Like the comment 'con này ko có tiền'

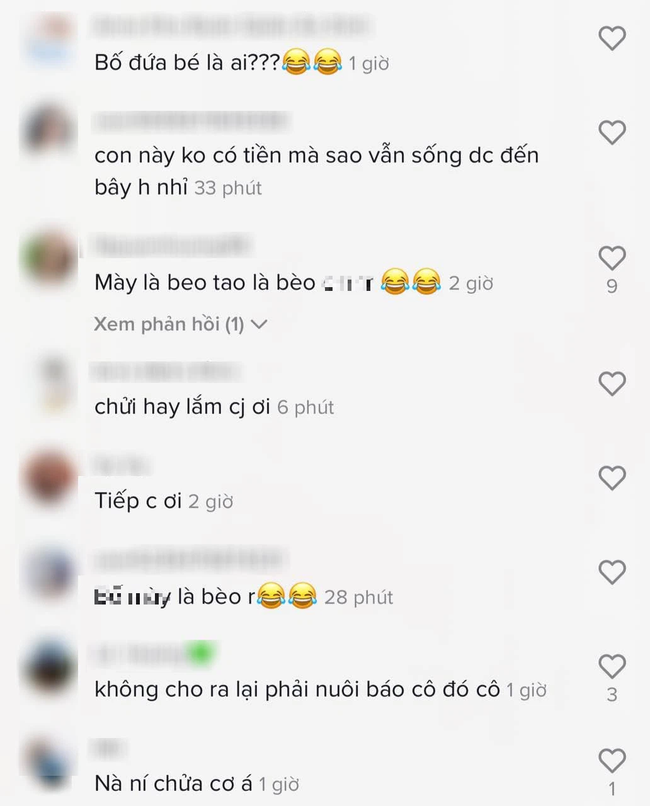tap(611, 132)
